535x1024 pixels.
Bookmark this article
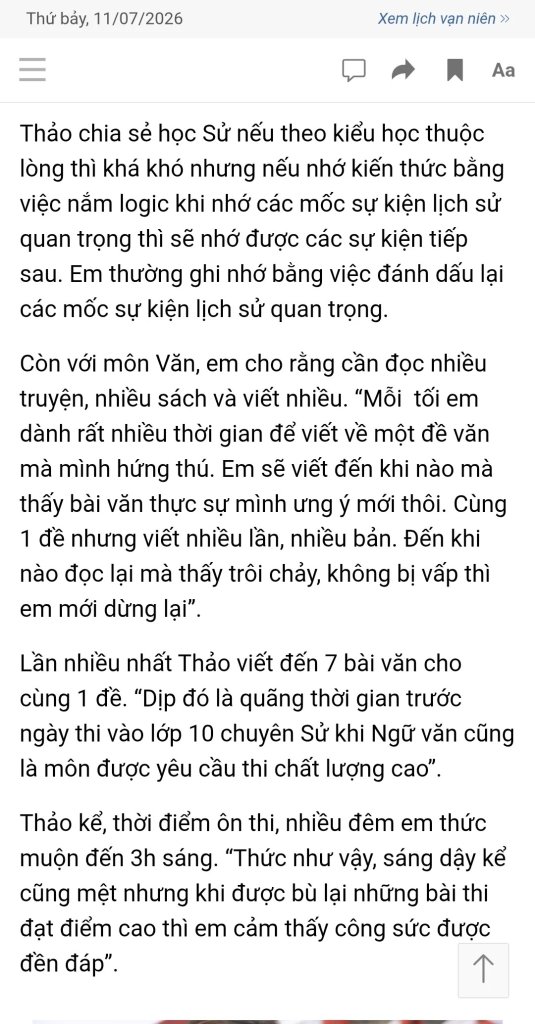point(455,70)
